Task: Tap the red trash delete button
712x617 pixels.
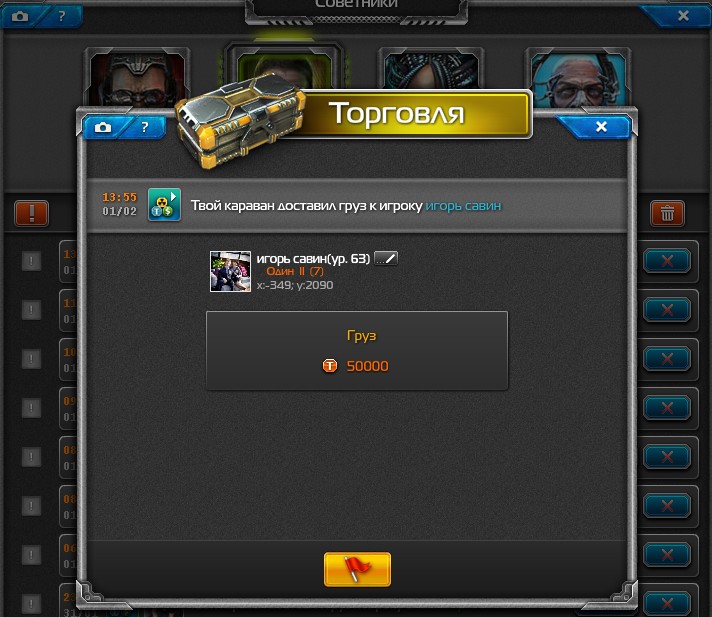Action: pyautogui.click(x=667, y=213)
